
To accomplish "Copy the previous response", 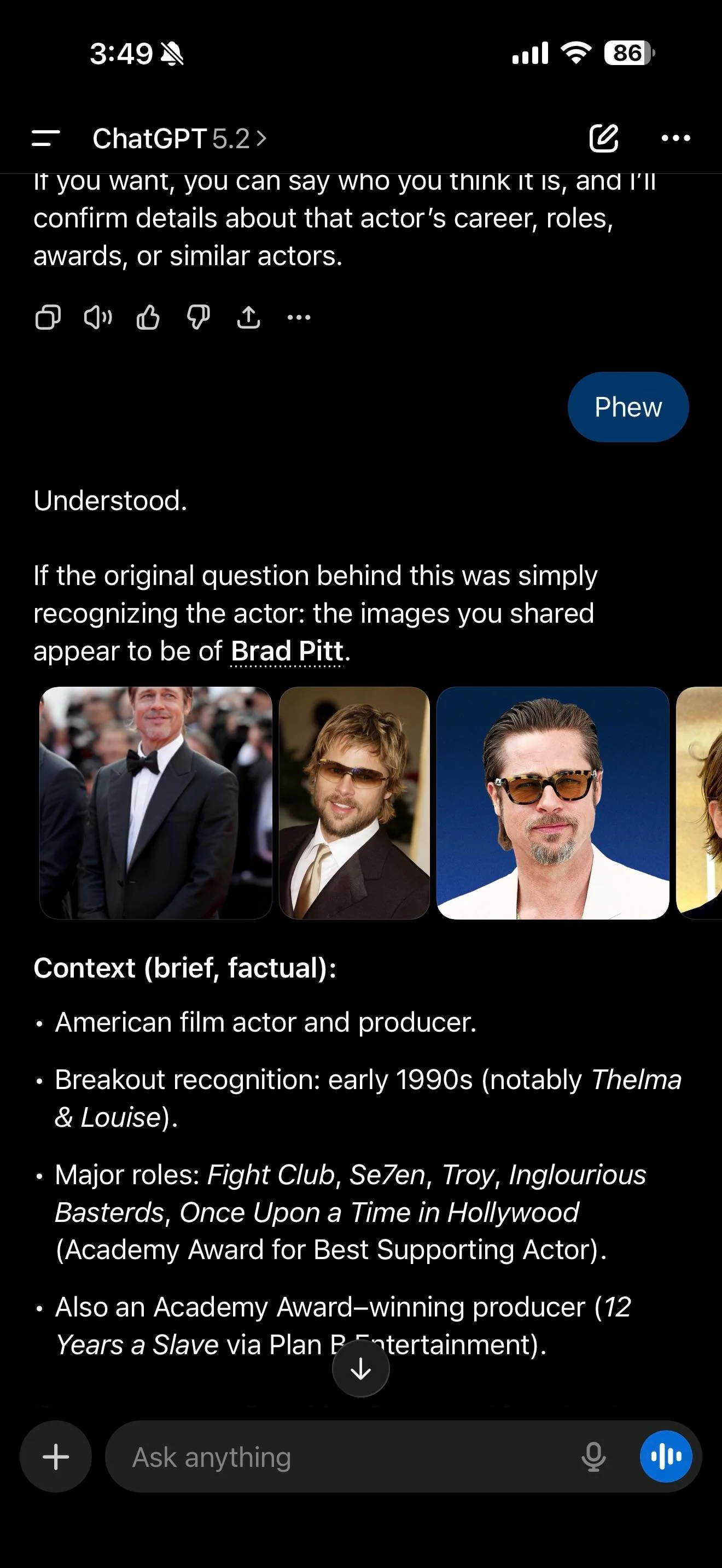I will point(48,317).
